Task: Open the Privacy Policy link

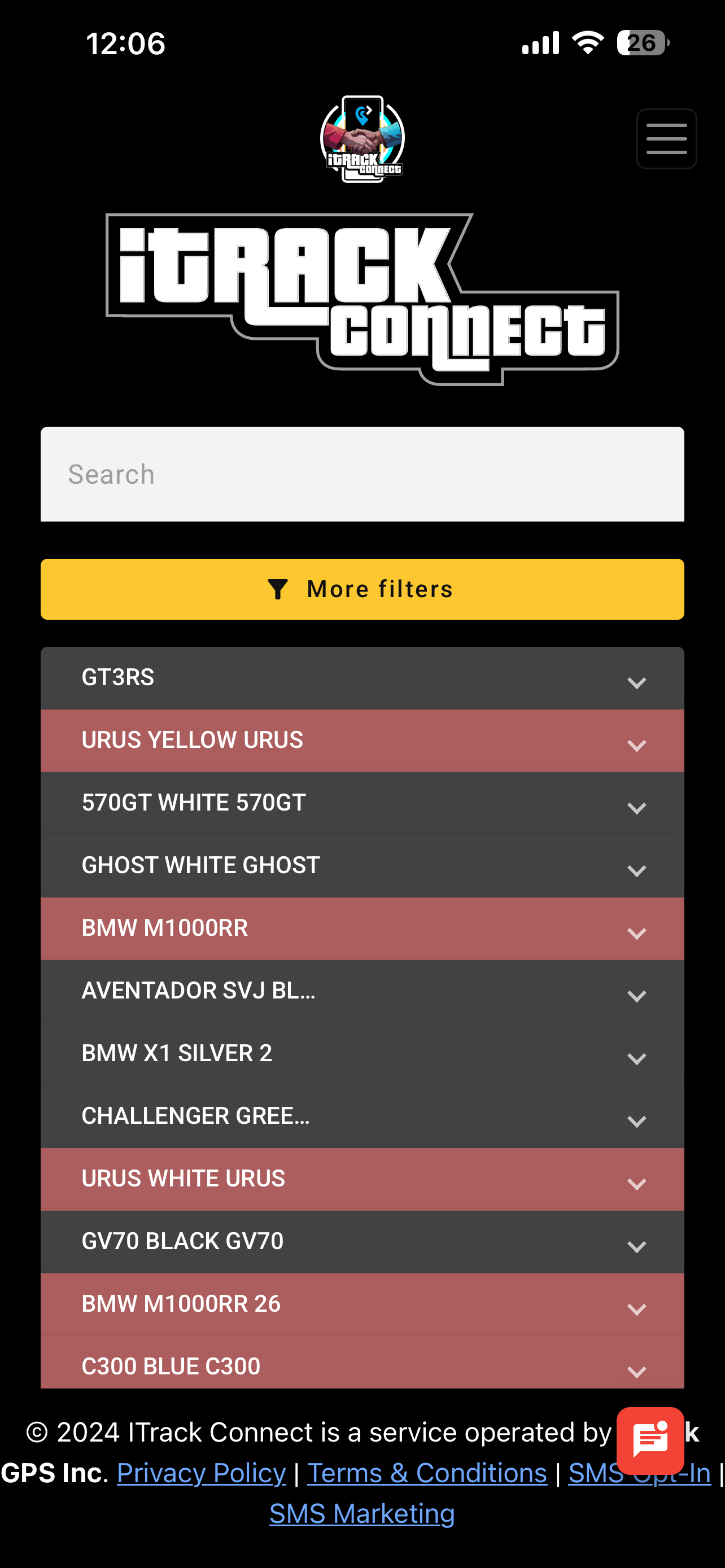Action: 202,1473
